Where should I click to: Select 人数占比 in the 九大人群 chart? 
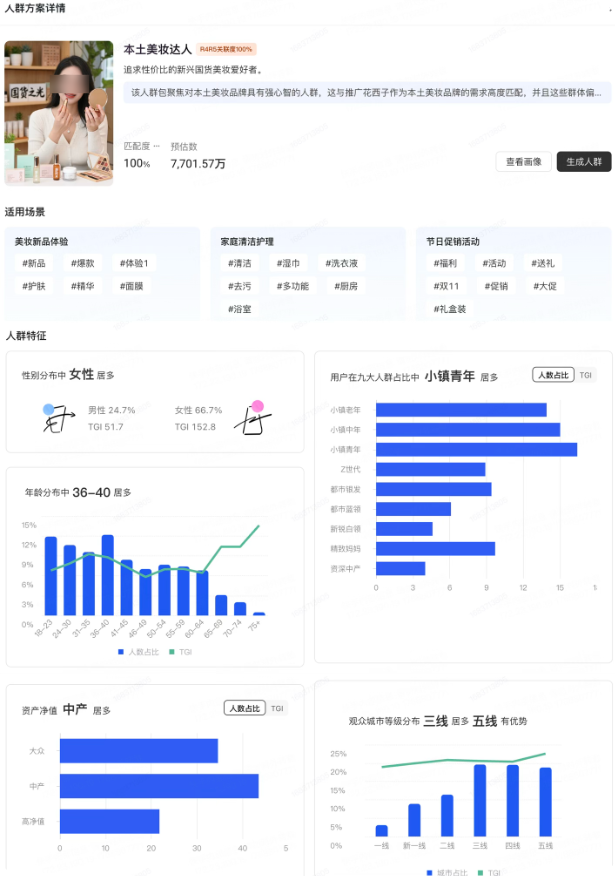click(552, 375)
